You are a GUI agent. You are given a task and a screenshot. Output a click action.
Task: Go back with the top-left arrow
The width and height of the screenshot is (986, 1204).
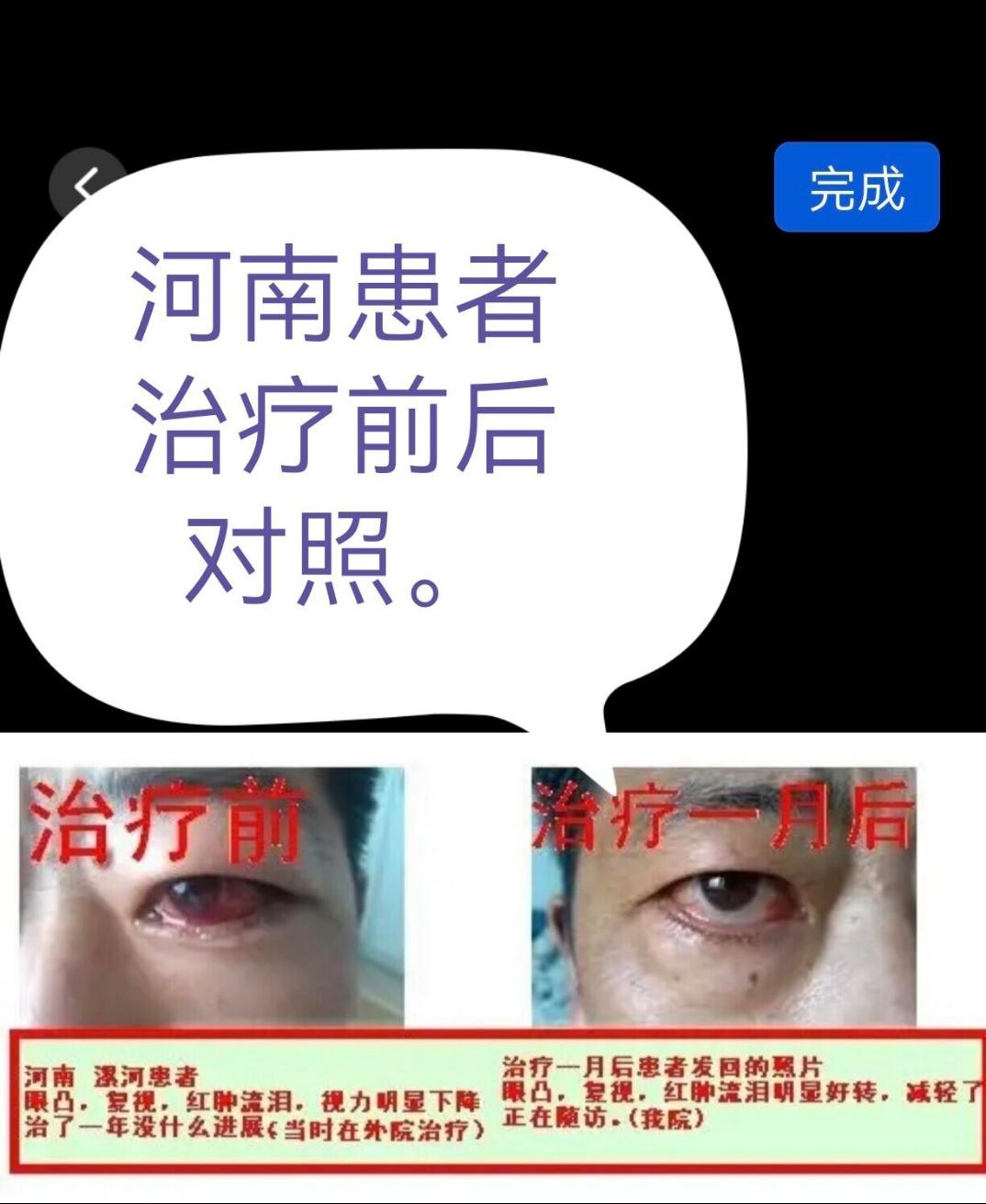[84, 184]
